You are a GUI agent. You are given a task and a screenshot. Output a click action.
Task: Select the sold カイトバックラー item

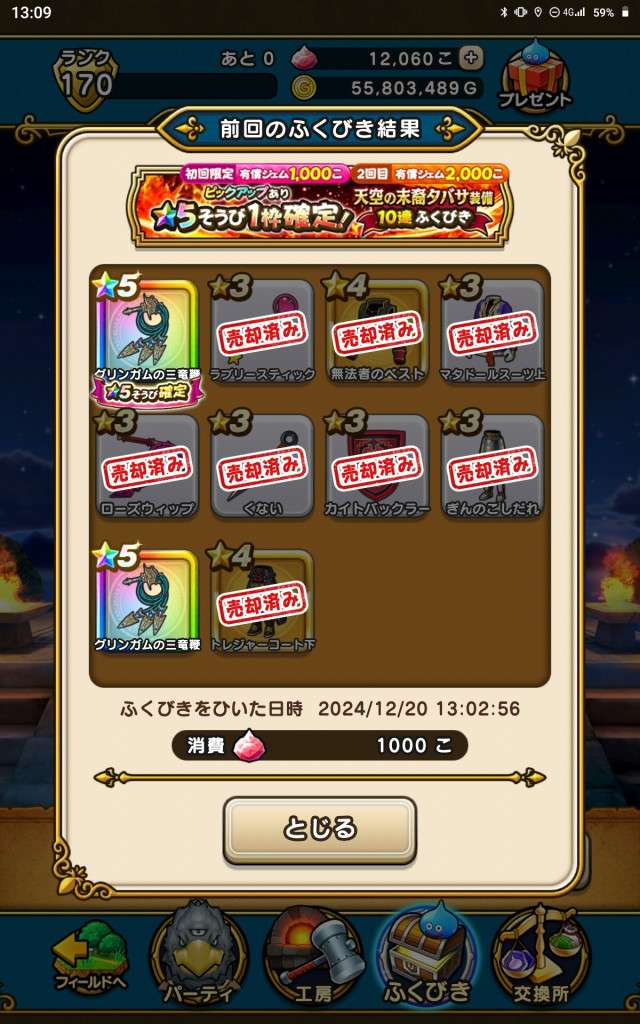pos(377,467)
